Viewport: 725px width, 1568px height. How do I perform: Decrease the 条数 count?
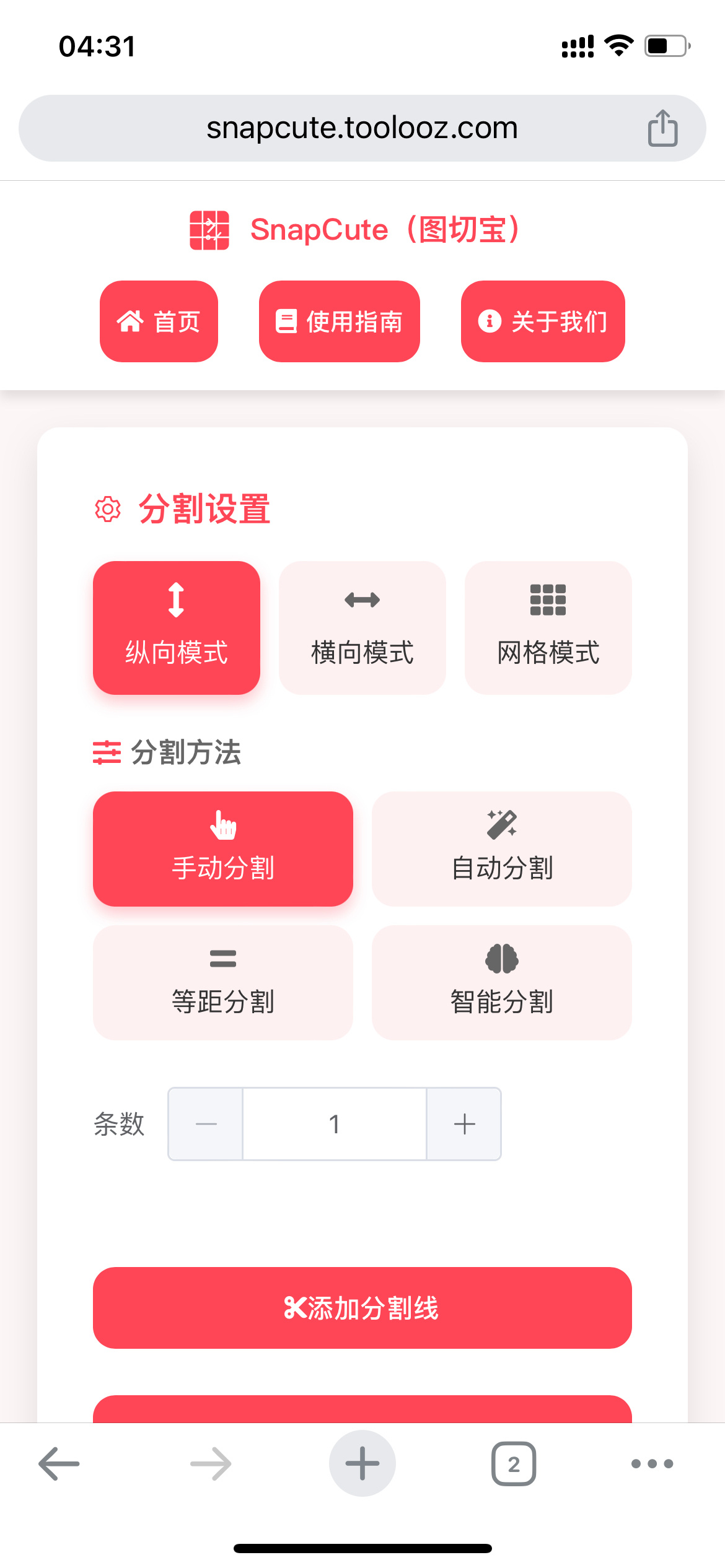click(x=206, y=1124)
